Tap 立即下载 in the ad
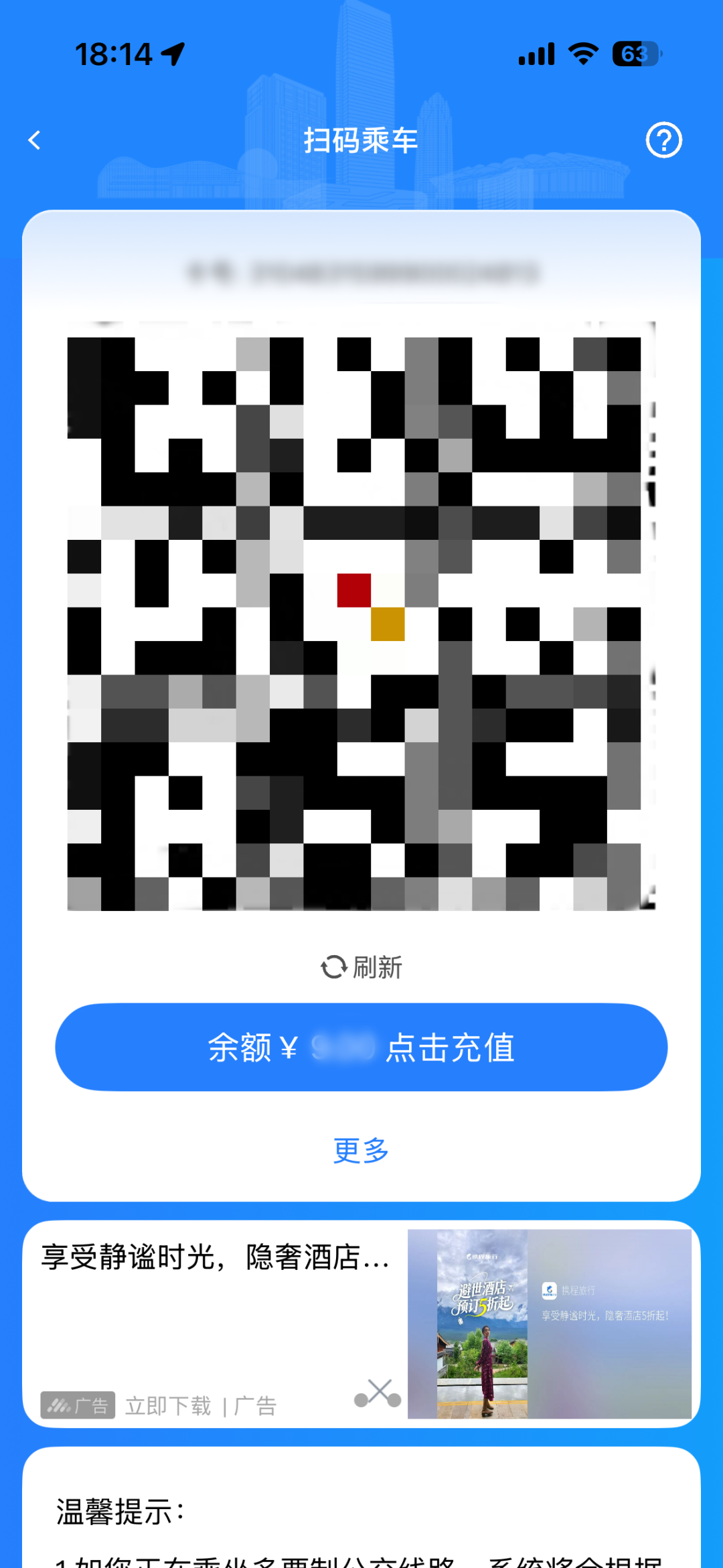The height and width of the screenshot is (1568, 723). (x=168, y=1405)
